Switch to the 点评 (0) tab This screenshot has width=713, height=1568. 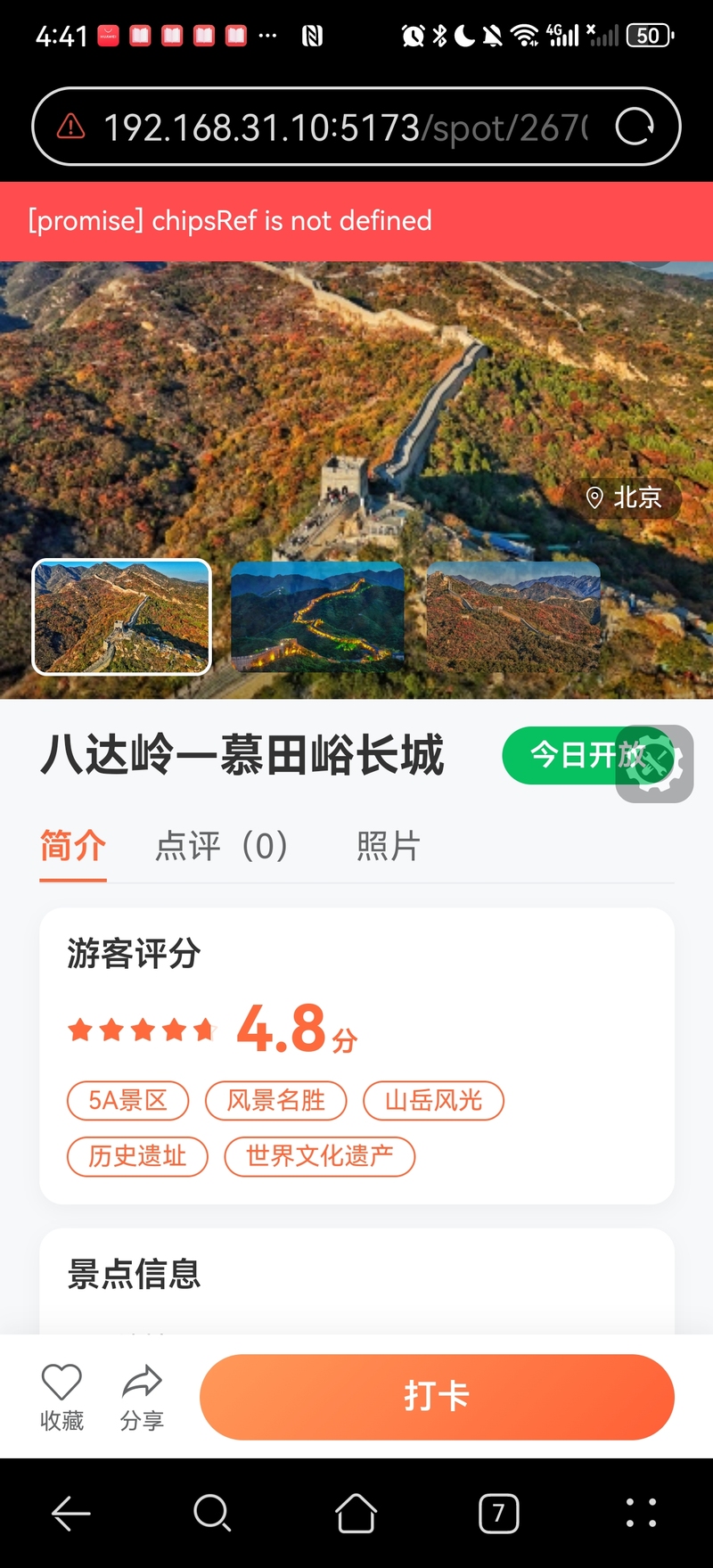(222, 846)
